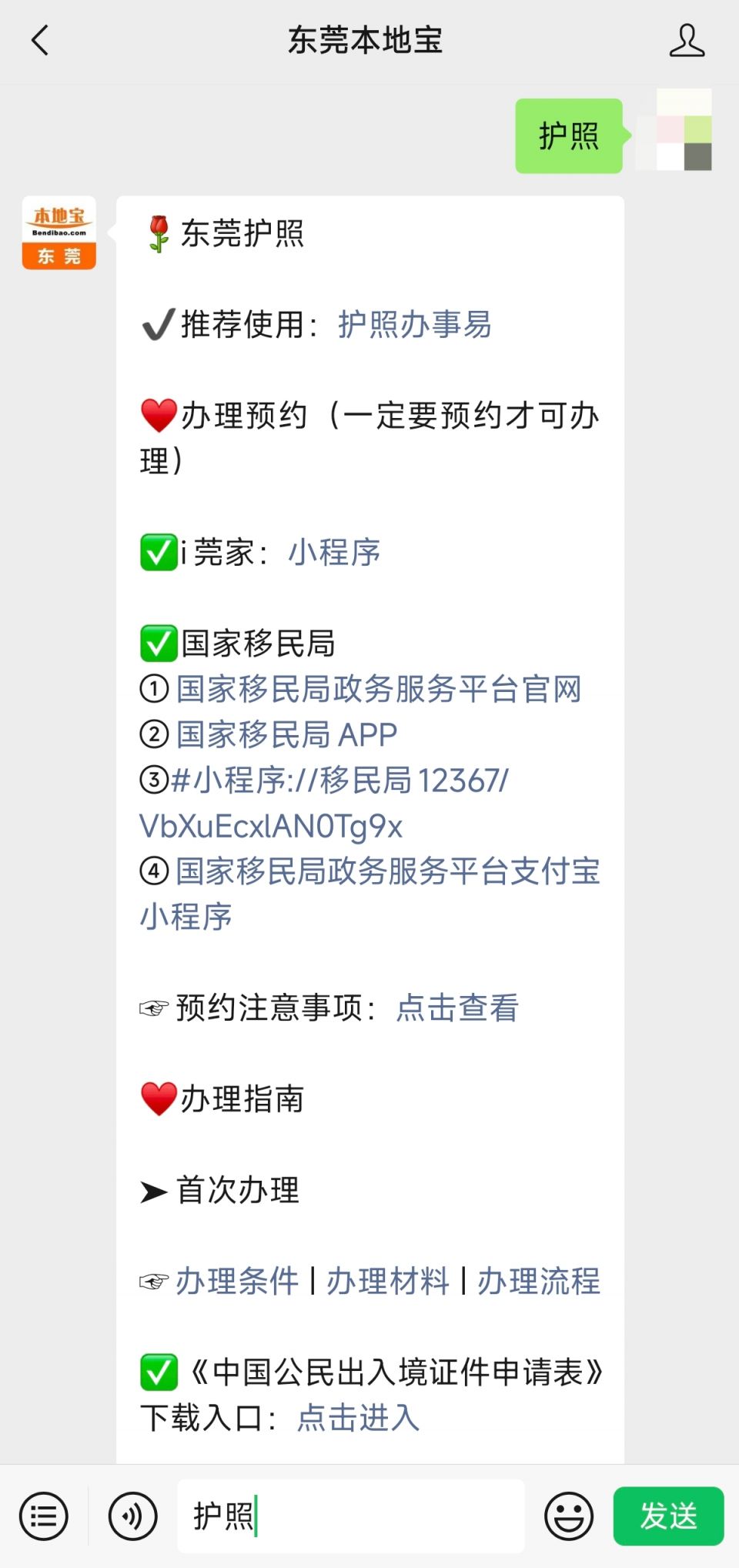Open the 办理流程 link
The width and height of the screenshot is (739, 1568).
click(538, 1282)
